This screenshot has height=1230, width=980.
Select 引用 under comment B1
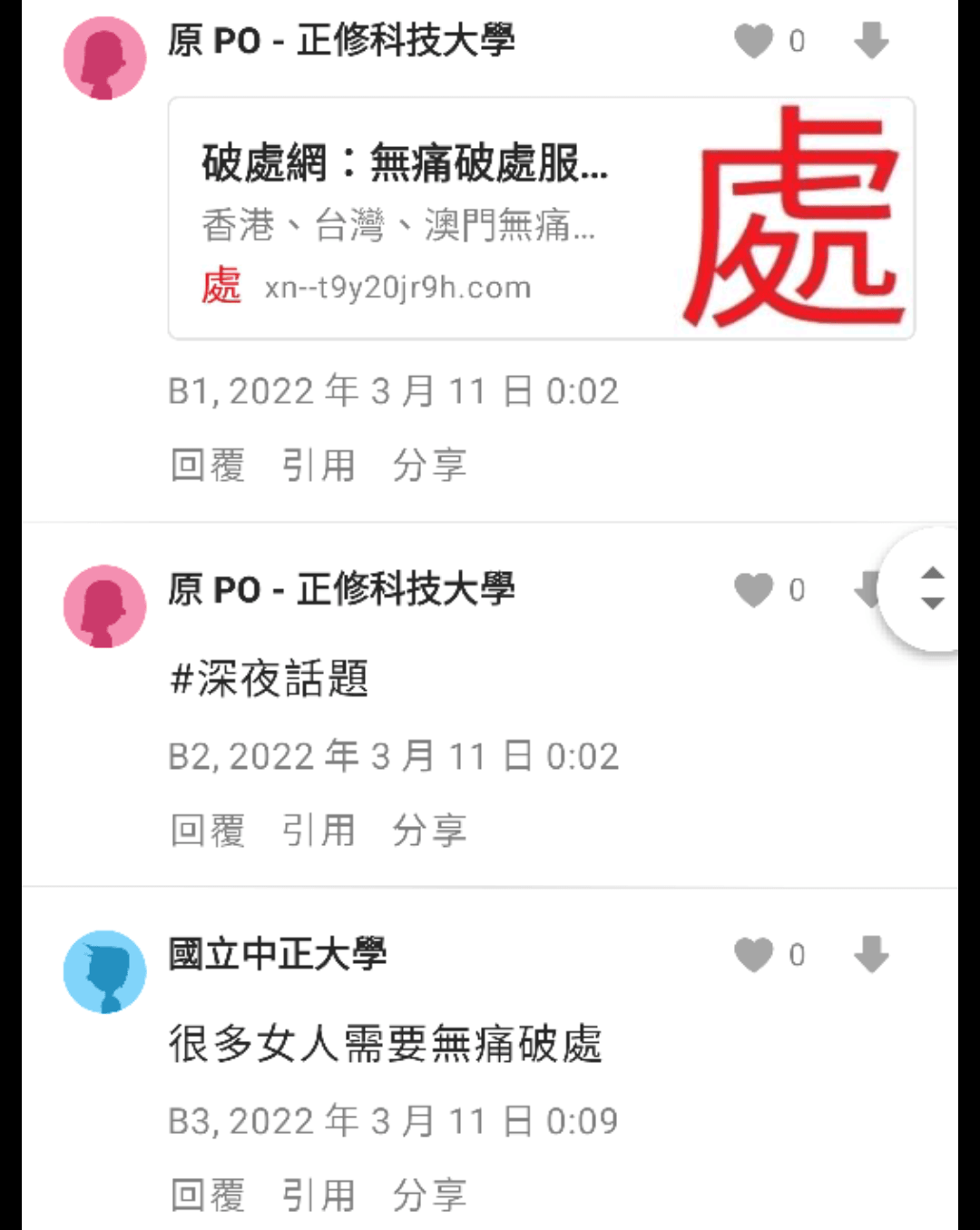click(318, 466)
